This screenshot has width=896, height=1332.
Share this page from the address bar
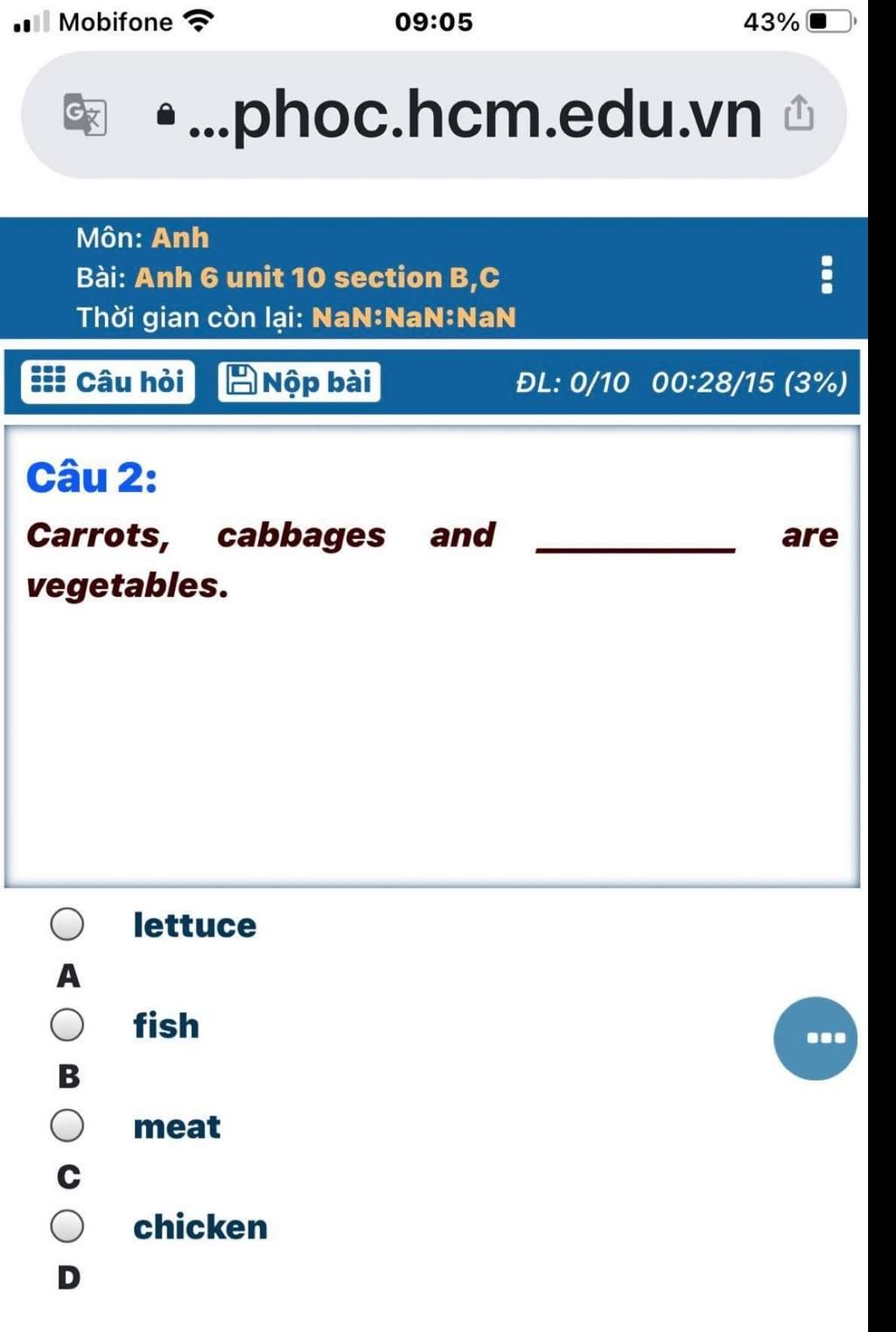coord(798,114)
